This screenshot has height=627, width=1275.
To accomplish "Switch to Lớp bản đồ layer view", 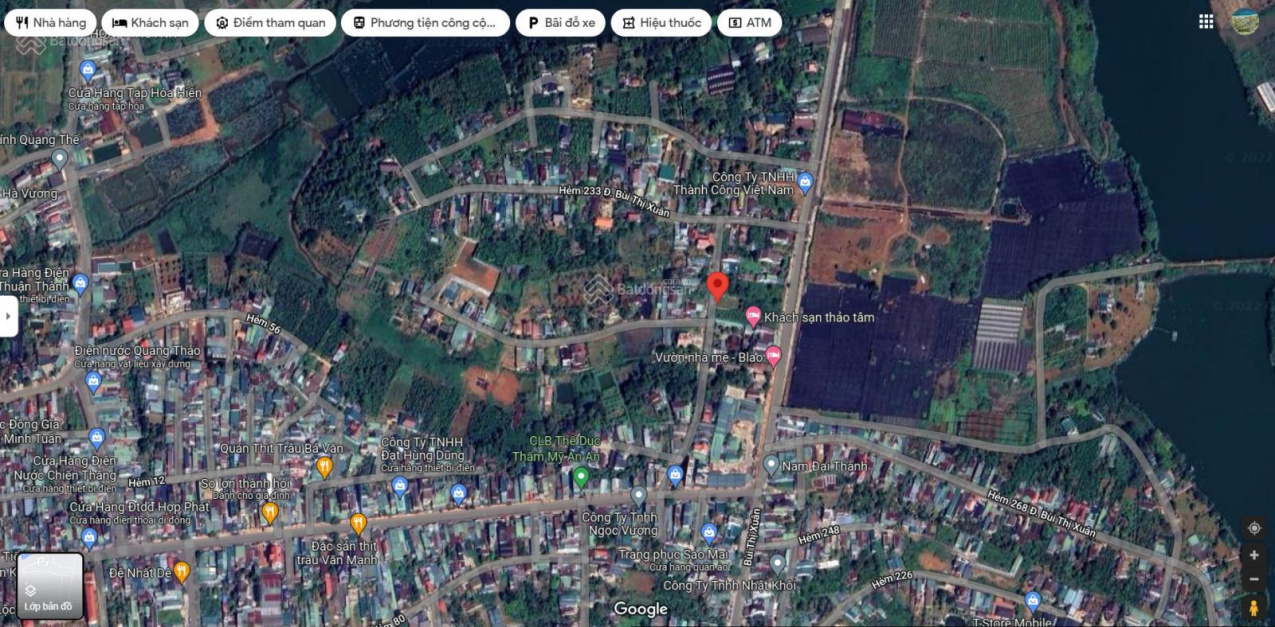I will click(50, 586).
